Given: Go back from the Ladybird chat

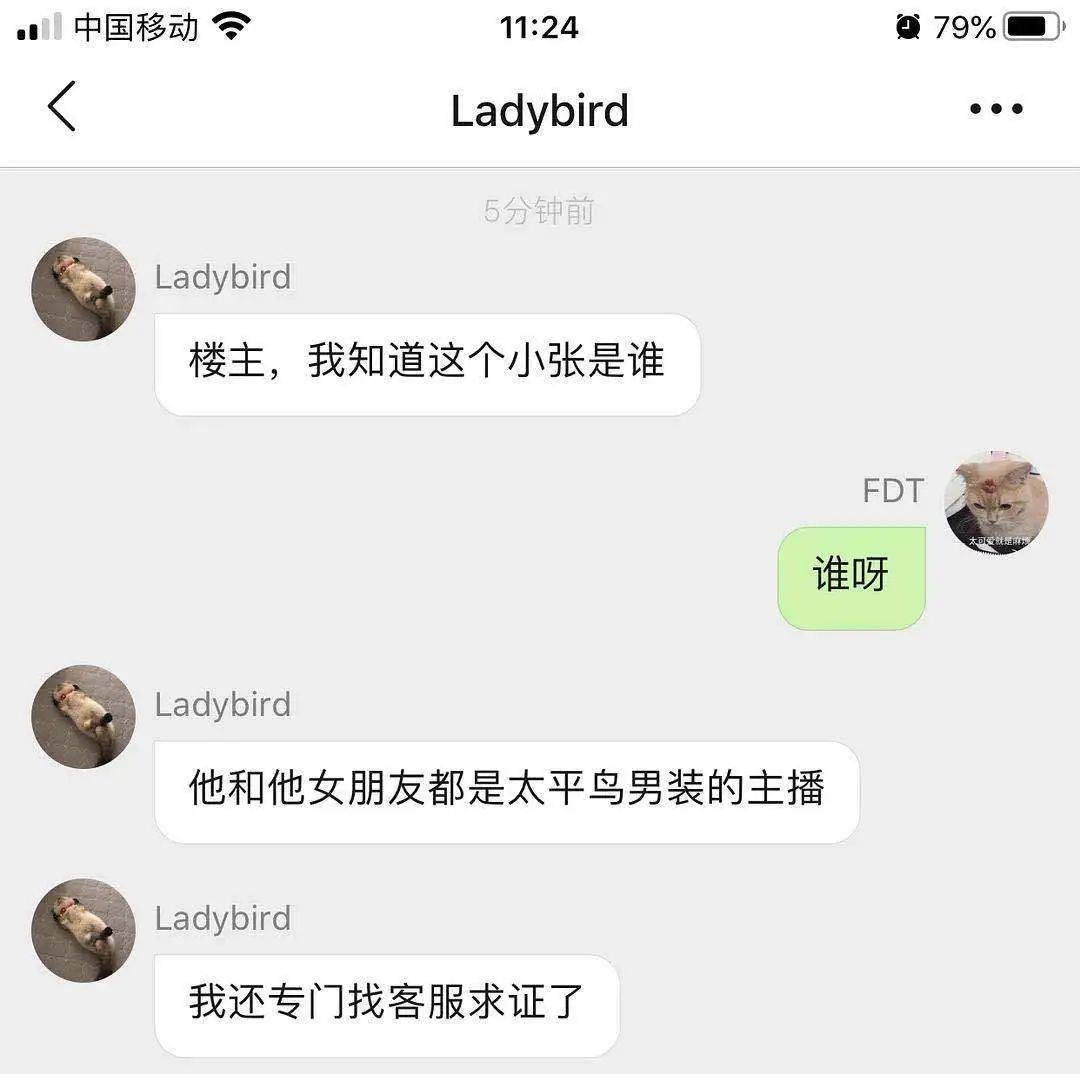Looking at the screenshot, I should point(62,107).
